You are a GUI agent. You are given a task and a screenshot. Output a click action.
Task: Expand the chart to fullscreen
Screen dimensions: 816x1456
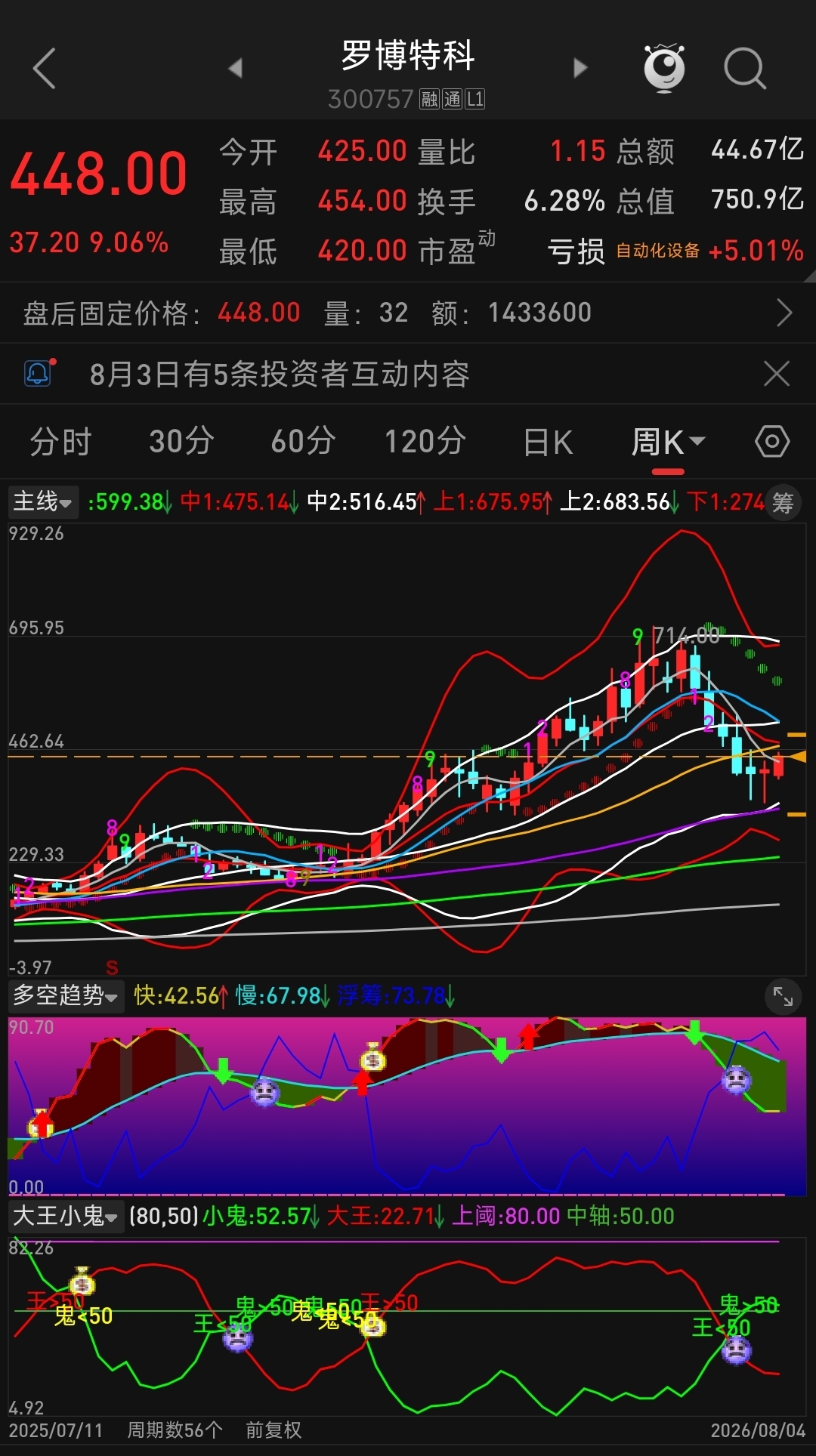784,998
